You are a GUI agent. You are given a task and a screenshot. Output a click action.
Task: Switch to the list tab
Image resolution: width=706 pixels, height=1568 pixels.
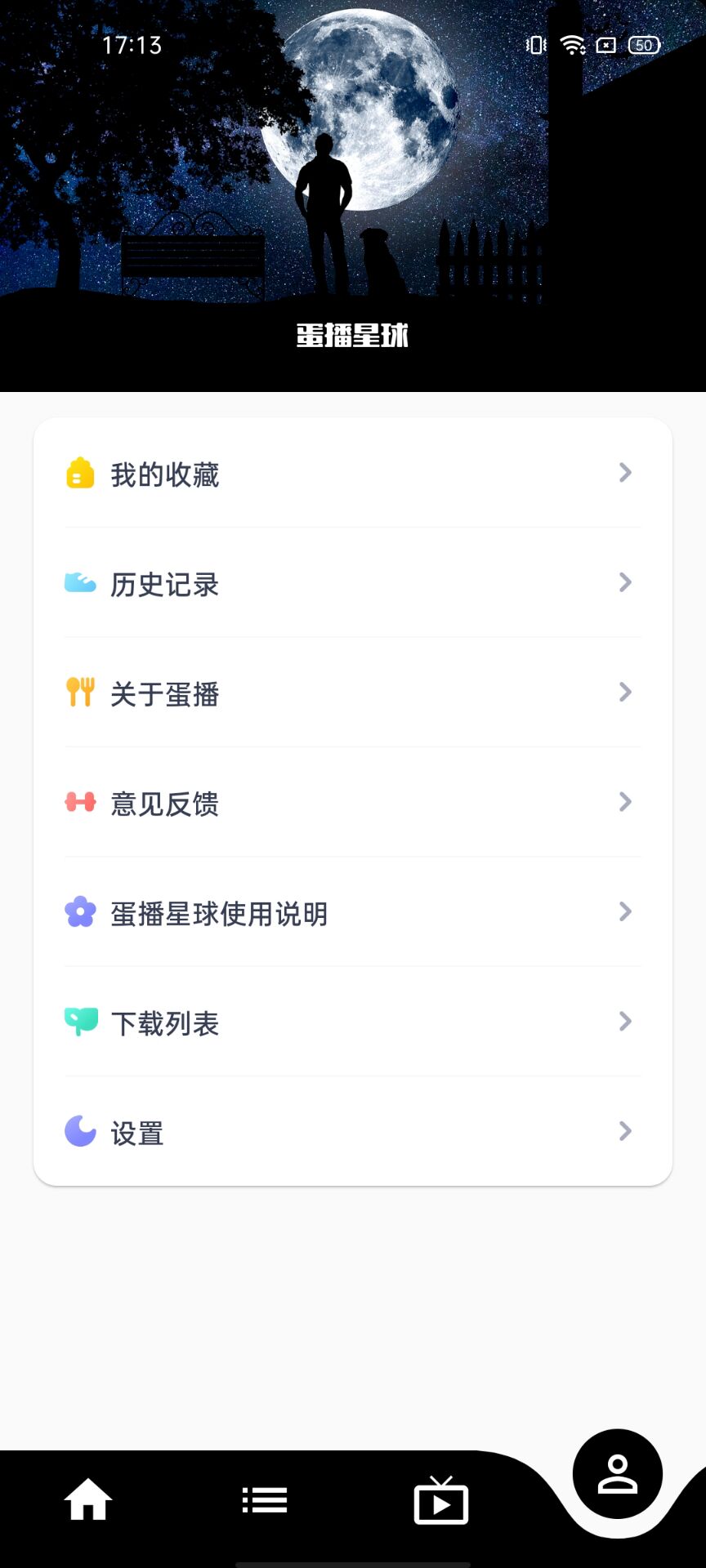(265, 1500)
